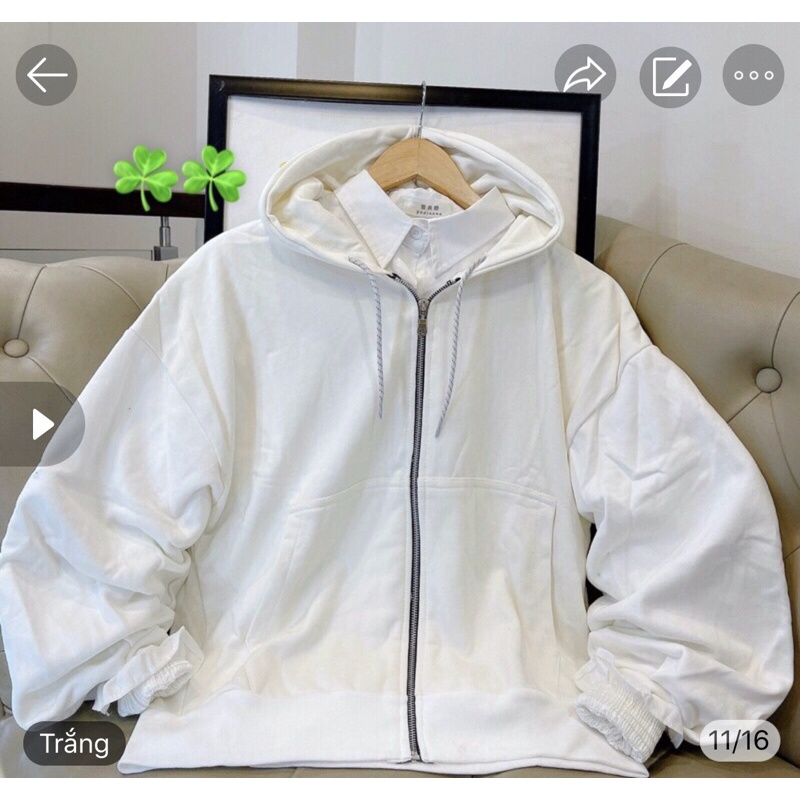800x800 pixels.
Task: Share this product
Action: click(x=585, y=75)
